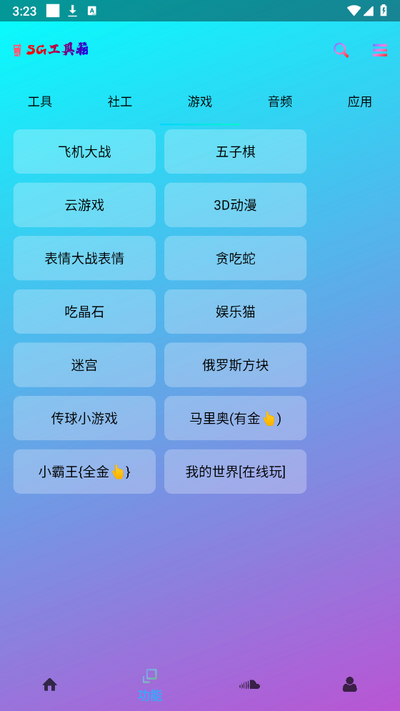This screenshot has width=400, height=711.
Task: Select the 音频 tab
Action: pyautogui.click(x=280, y=102)
